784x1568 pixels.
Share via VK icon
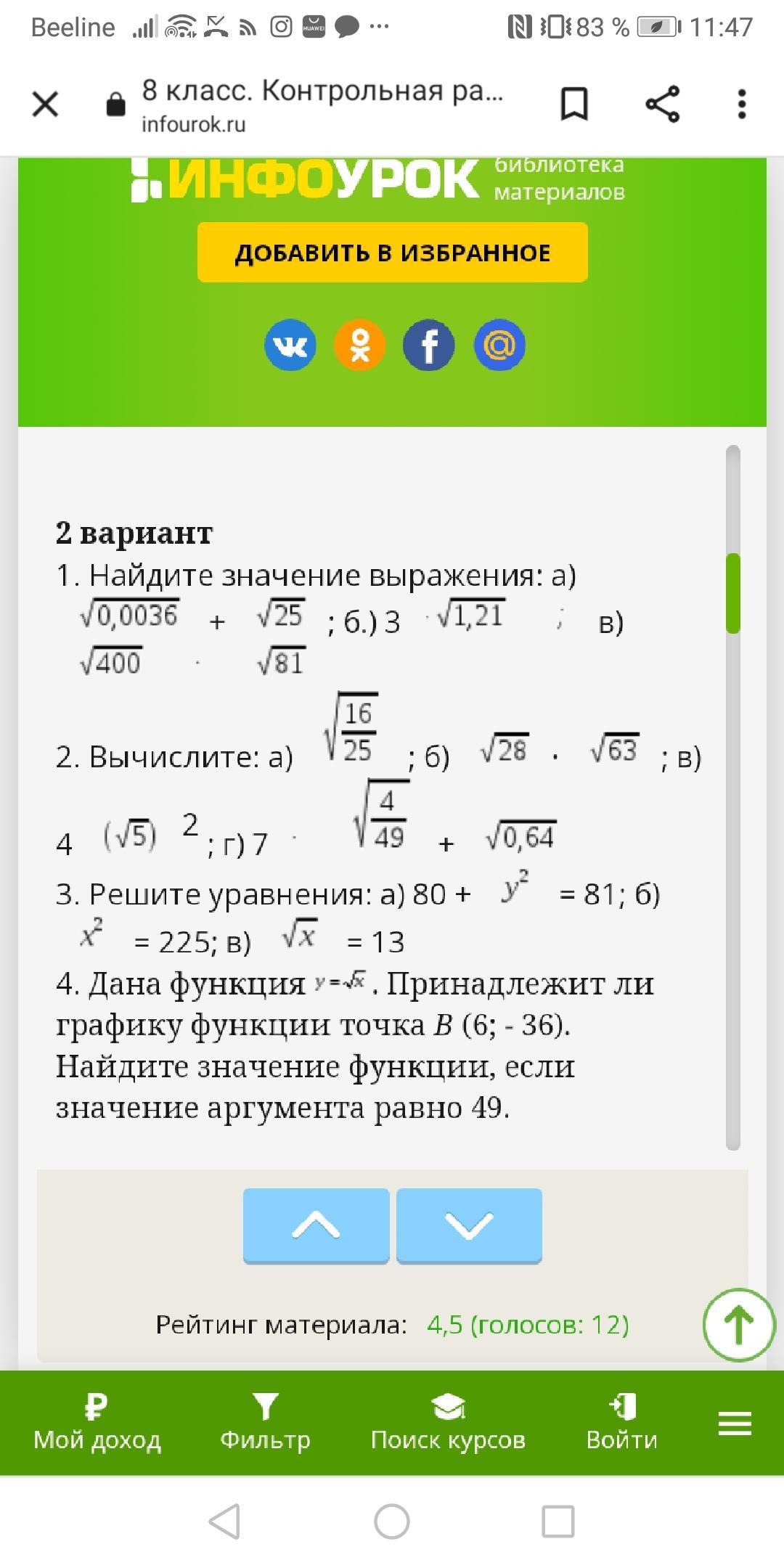pyautogui.click(x=290, y=345)
